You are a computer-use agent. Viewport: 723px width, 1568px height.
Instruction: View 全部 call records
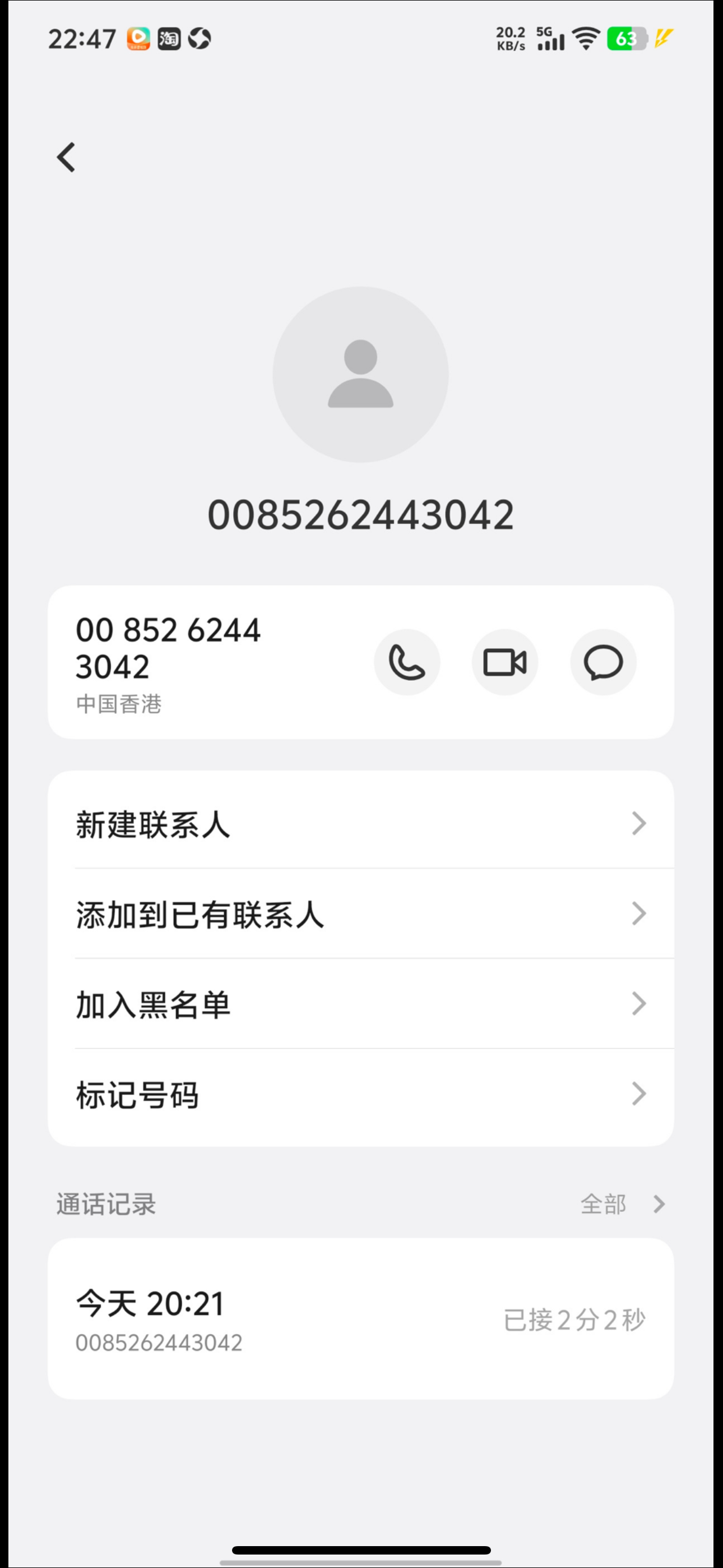point(622,1204)
